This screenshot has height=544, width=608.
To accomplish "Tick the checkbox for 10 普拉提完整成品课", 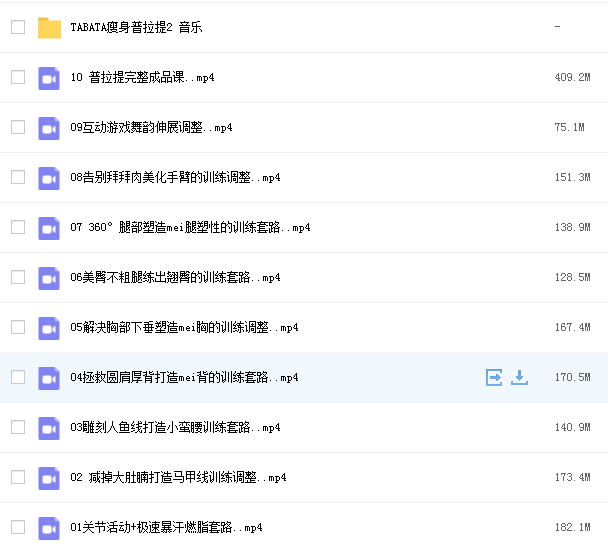I will click(18, 77).
